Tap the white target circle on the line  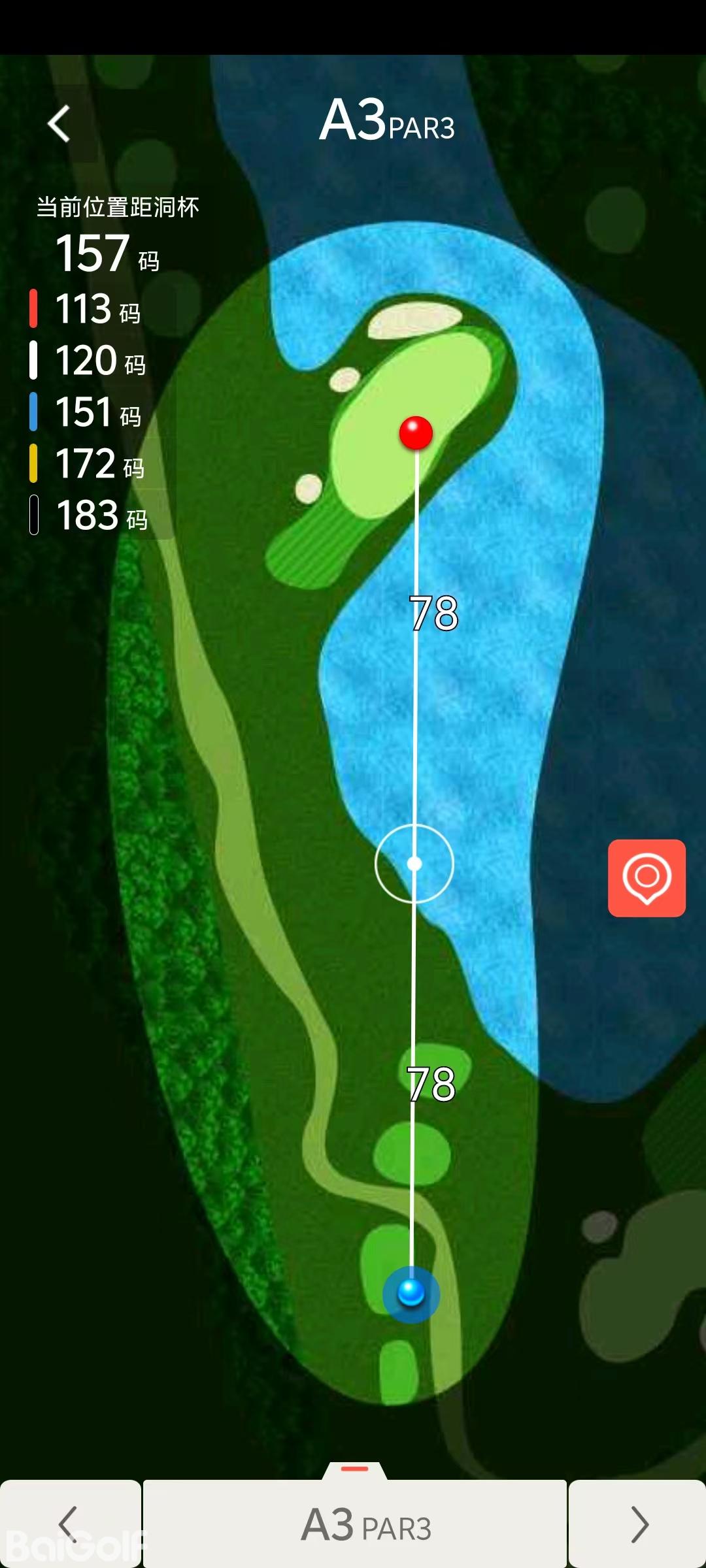tap(414, 864)
